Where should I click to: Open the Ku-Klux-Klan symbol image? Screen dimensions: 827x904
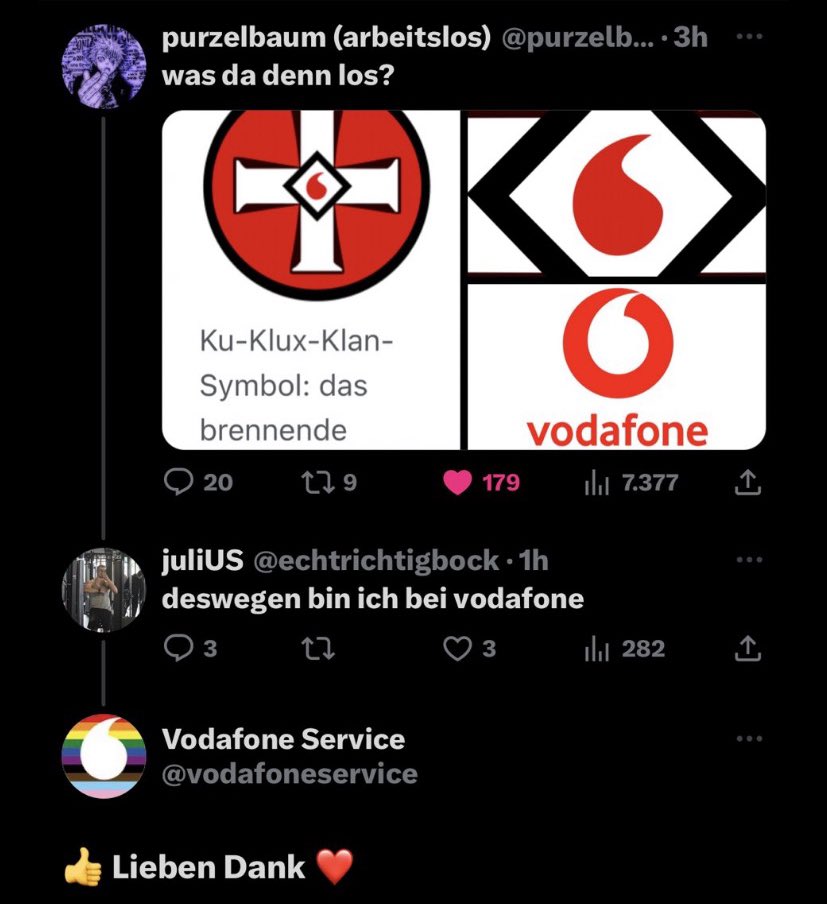(x=310, y=278)
